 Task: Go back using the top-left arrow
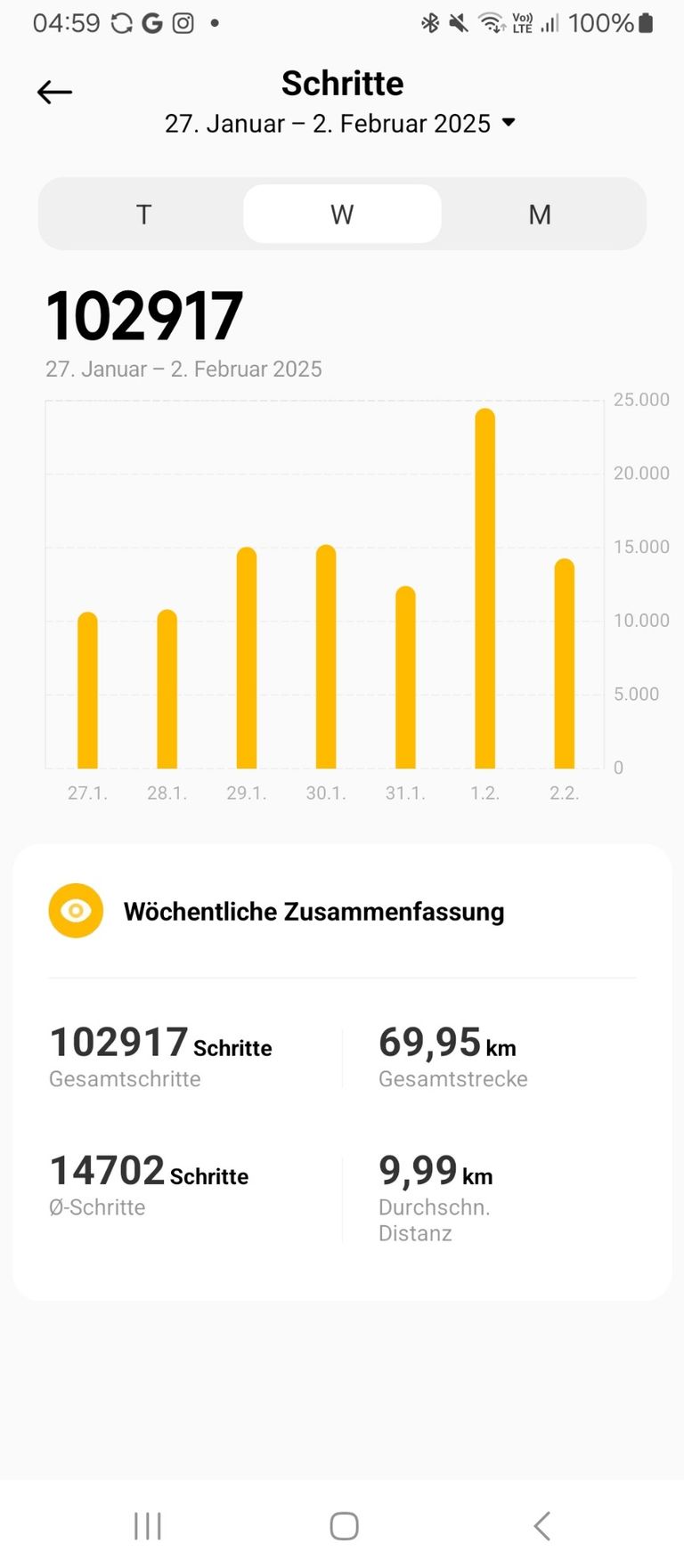click(x=54, y=92)
